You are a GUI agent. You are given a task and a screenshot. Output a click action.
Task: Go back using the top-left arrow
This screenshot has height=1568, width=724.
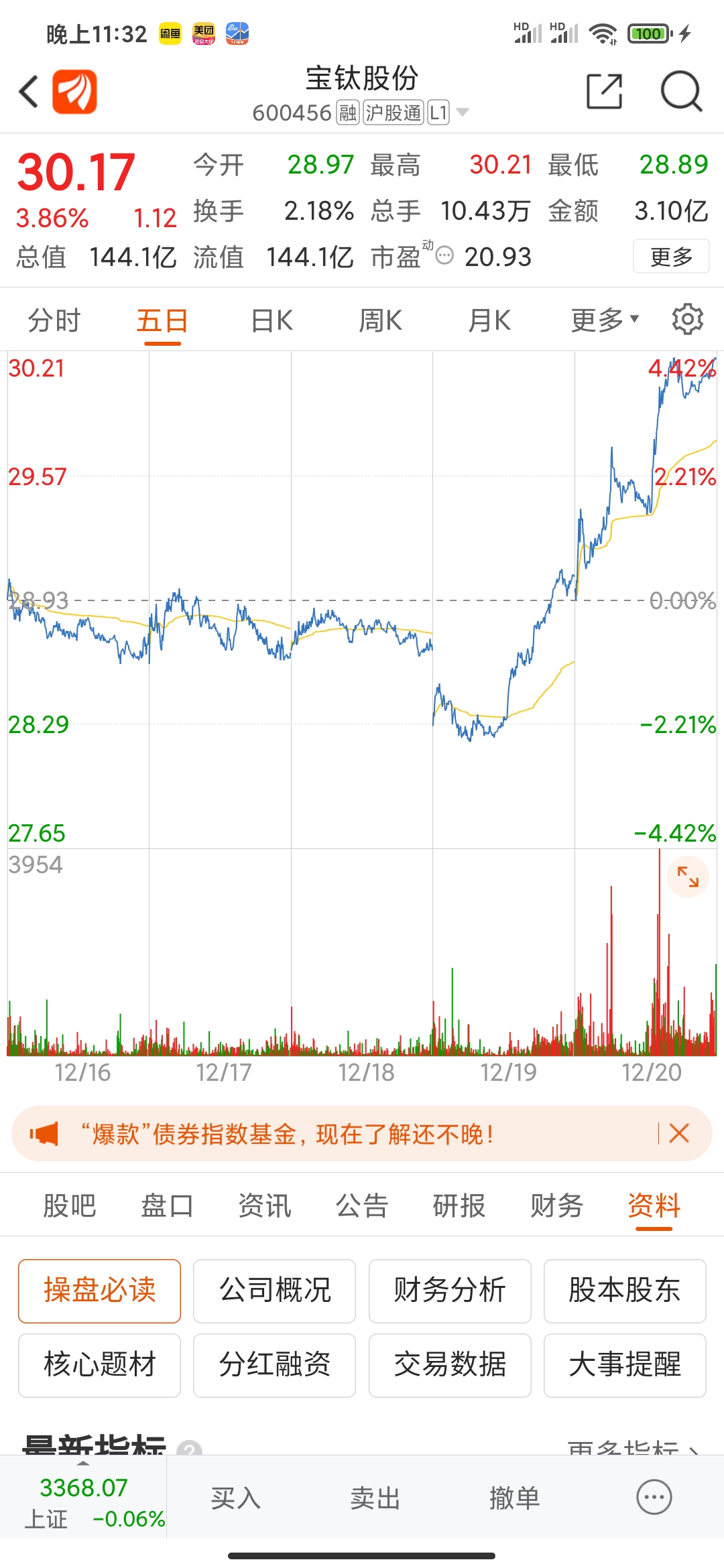pyautogui.click(x=29, y=92)
